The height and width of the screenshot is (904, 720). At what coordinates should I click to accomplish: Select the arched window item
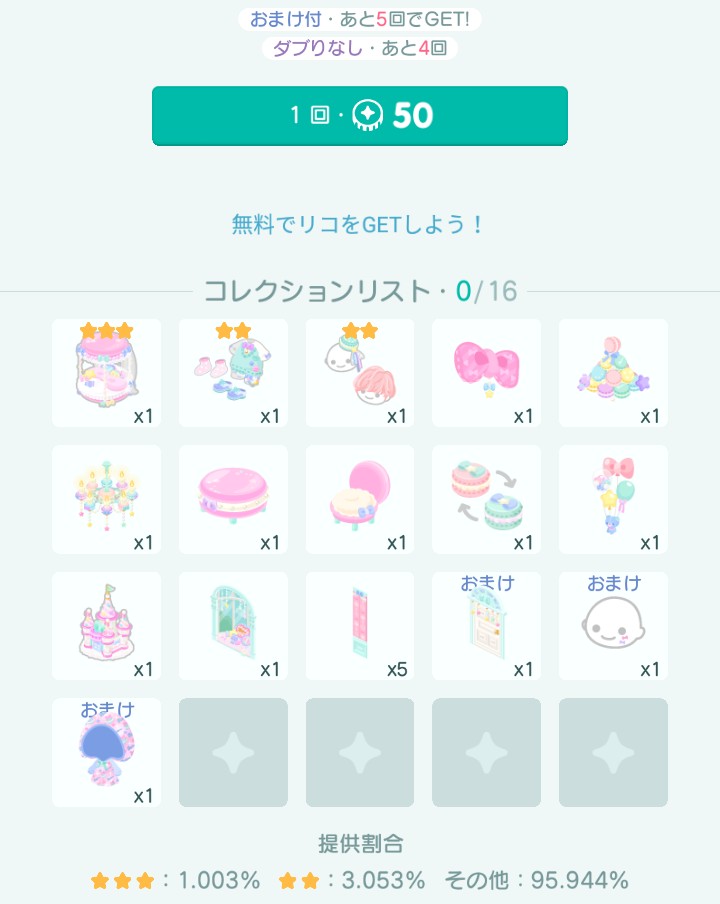pyautogui.click(x=233, y=626)
